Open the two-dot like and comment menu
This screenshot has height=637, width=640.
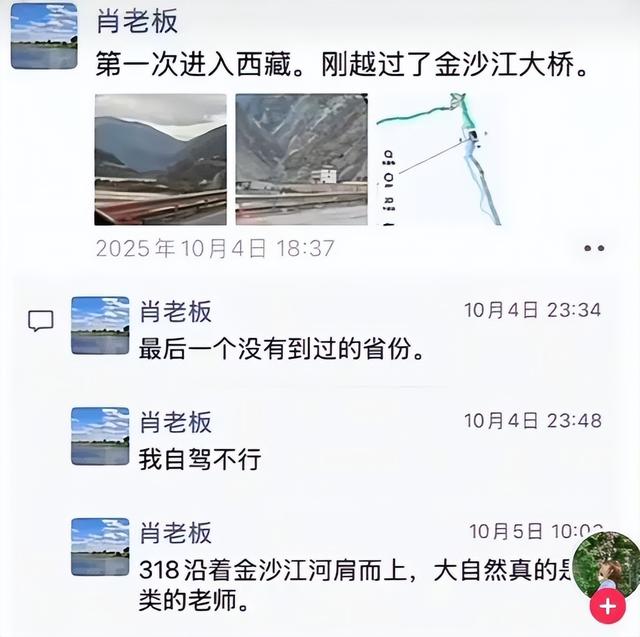(x=594, y=248)
